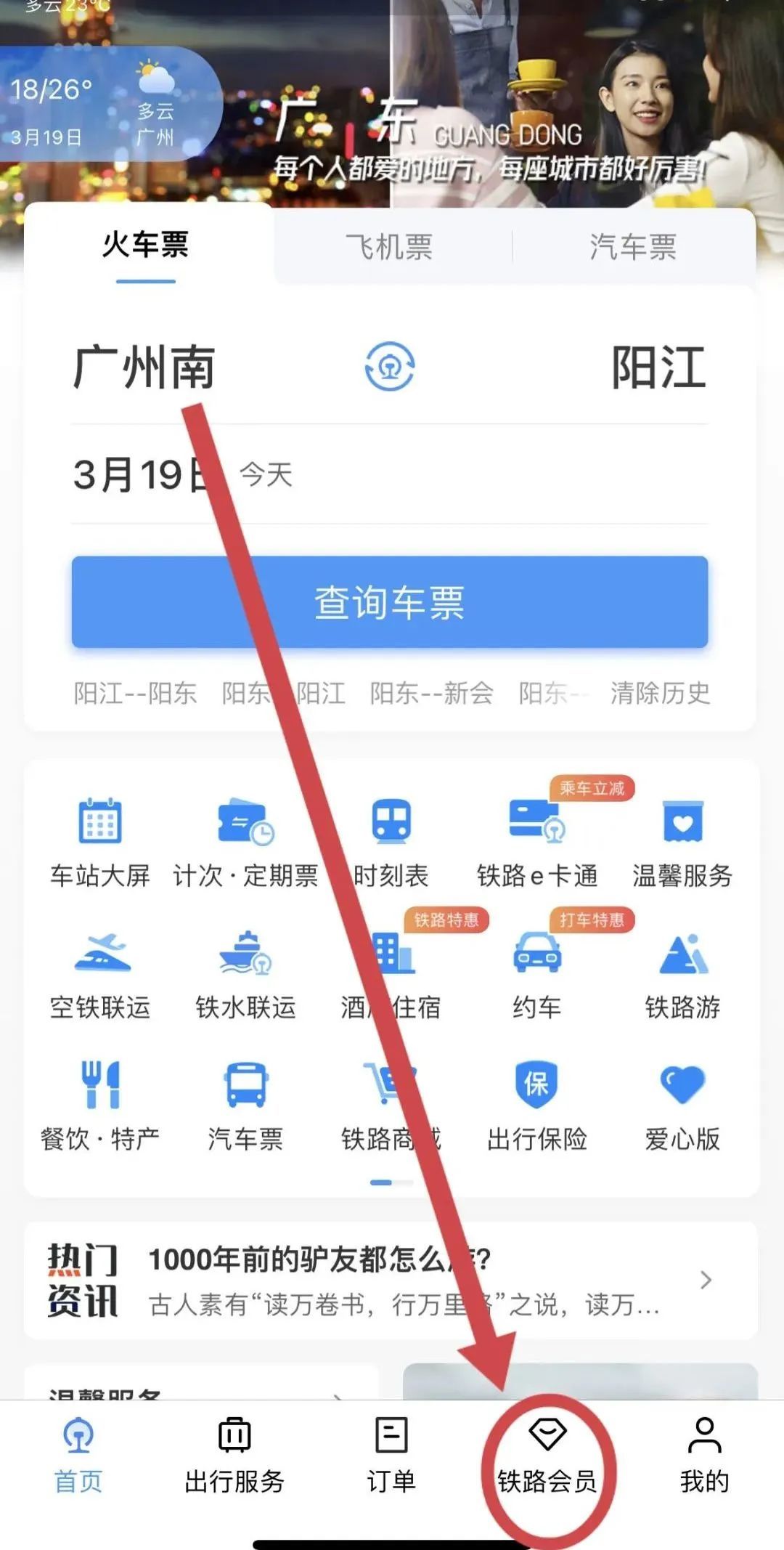Switch to the 汽车票 top tab
784x1550 pixels.
tap(633, 247)
